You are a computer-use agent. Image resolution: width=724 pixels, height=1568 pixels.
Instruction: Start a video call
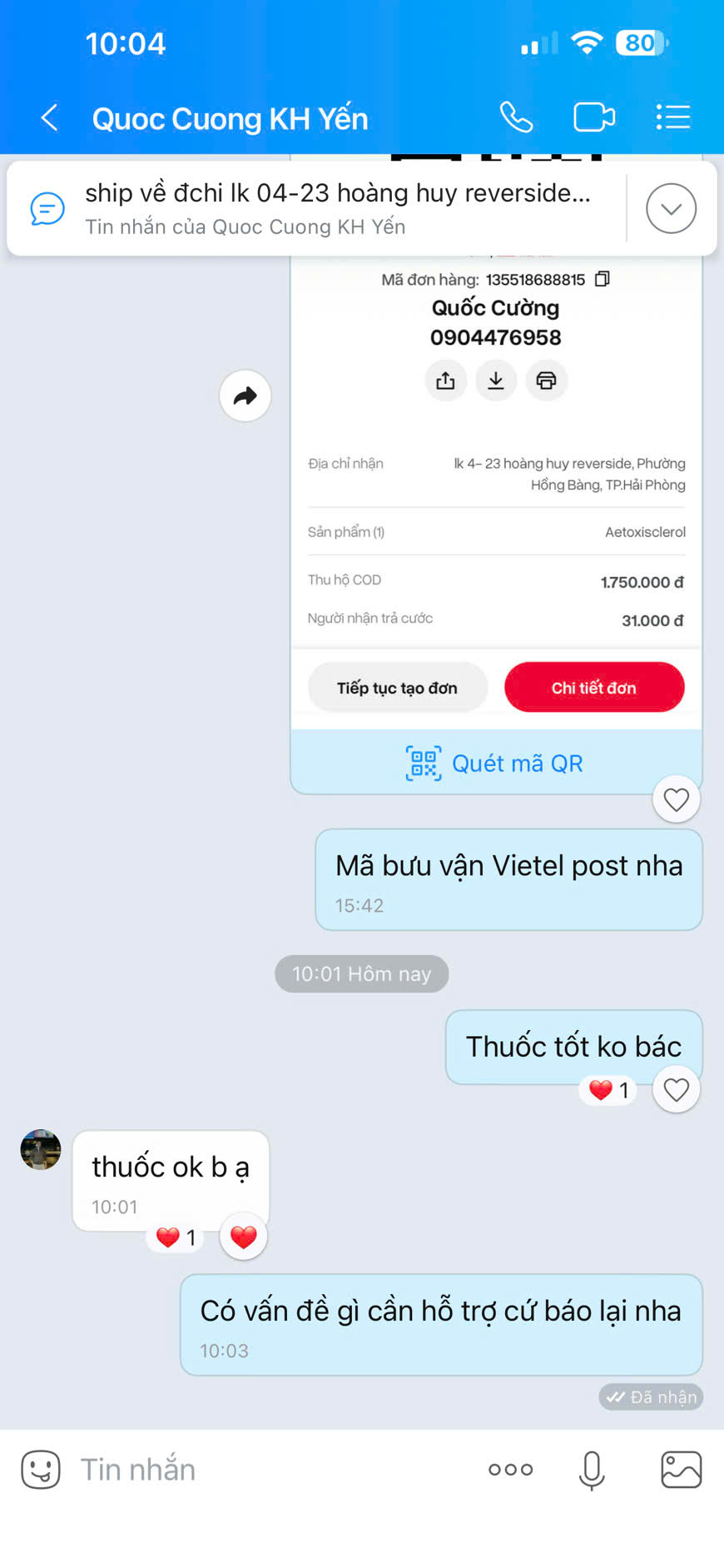[594, 117]
